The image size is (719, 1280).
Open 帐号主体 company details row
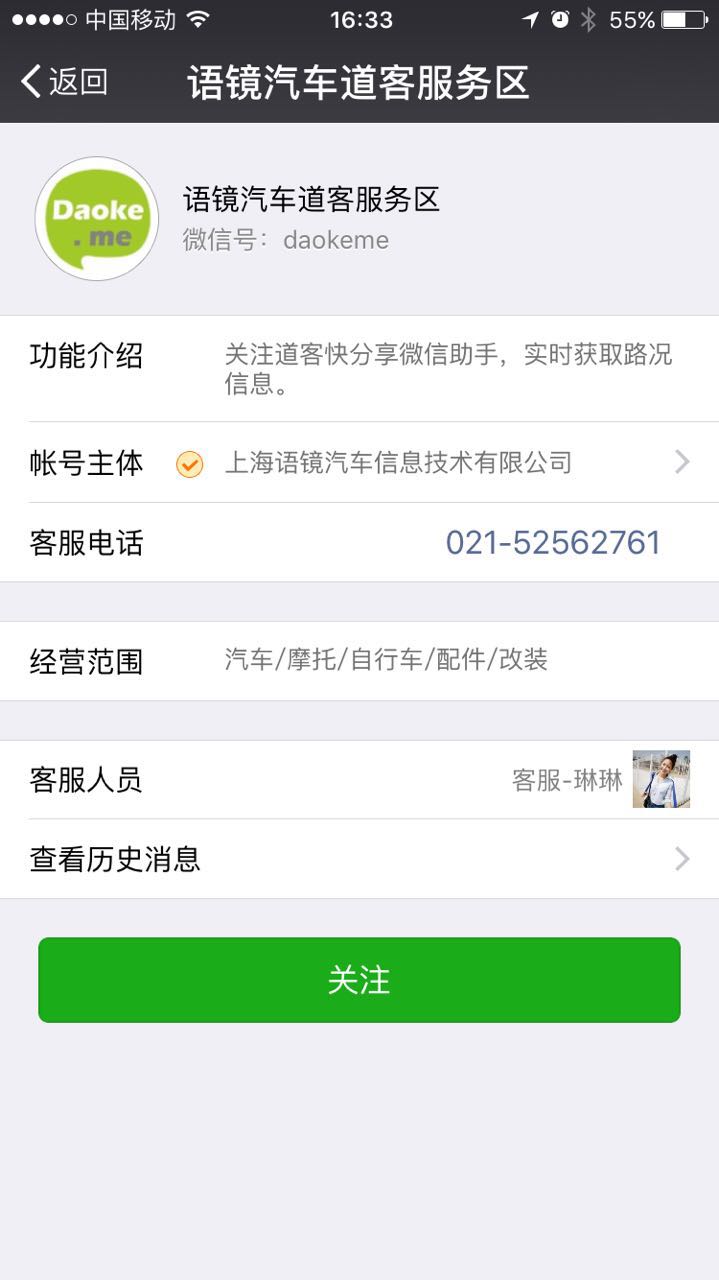coord(360,462)
